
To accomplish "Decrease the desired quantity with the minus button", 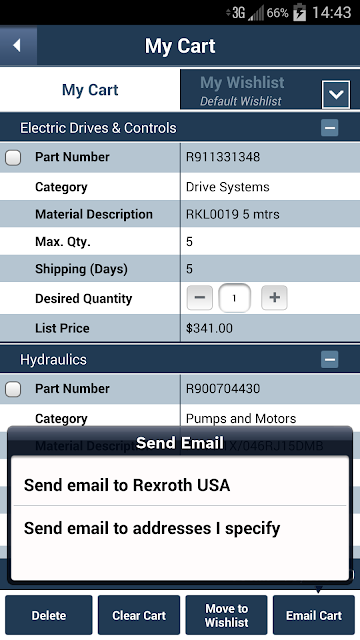I will click(200, 298).
